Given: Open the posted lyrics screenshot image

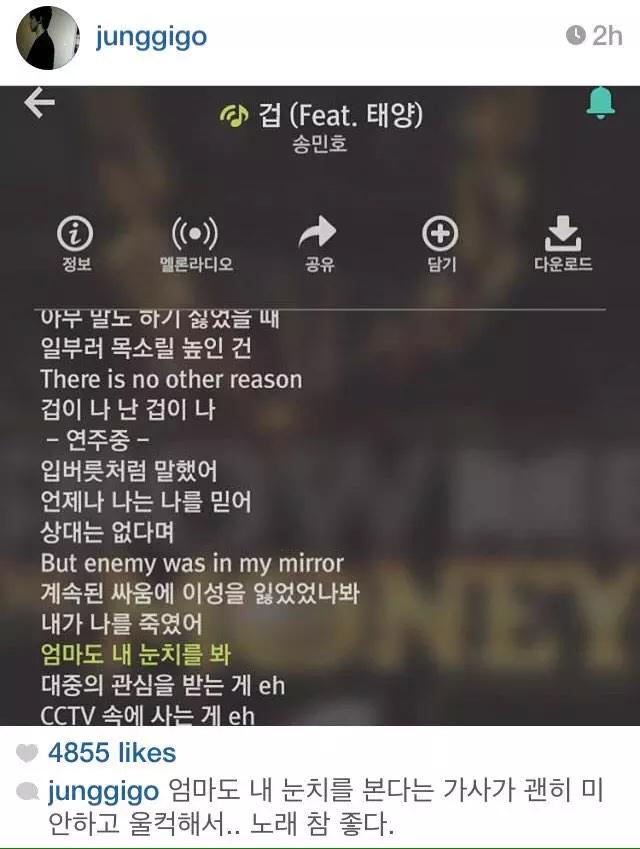Looking at the screenshot, I should [320, 405].
